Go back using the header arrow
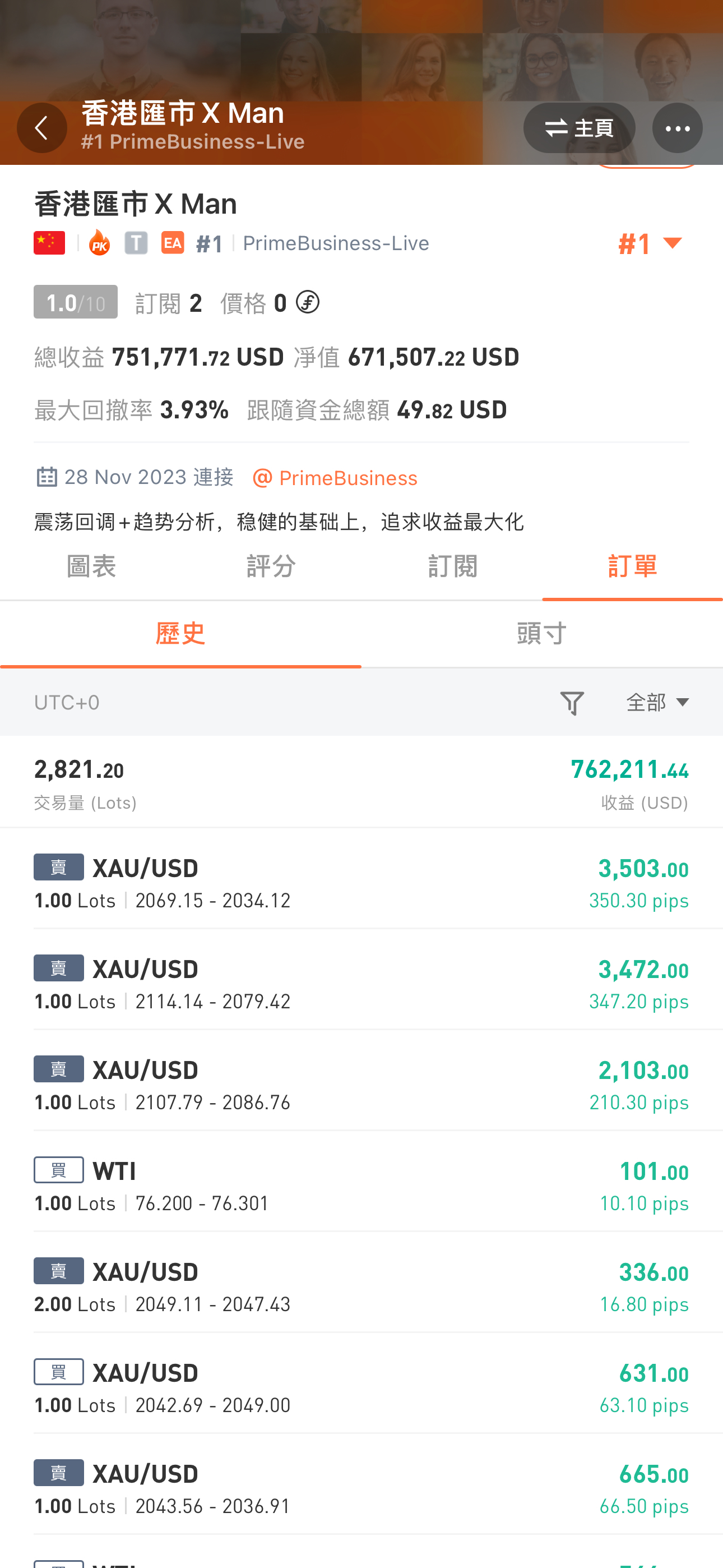Screen dimensions: 723x1568 pyautogui.click(x=42, y=128)
